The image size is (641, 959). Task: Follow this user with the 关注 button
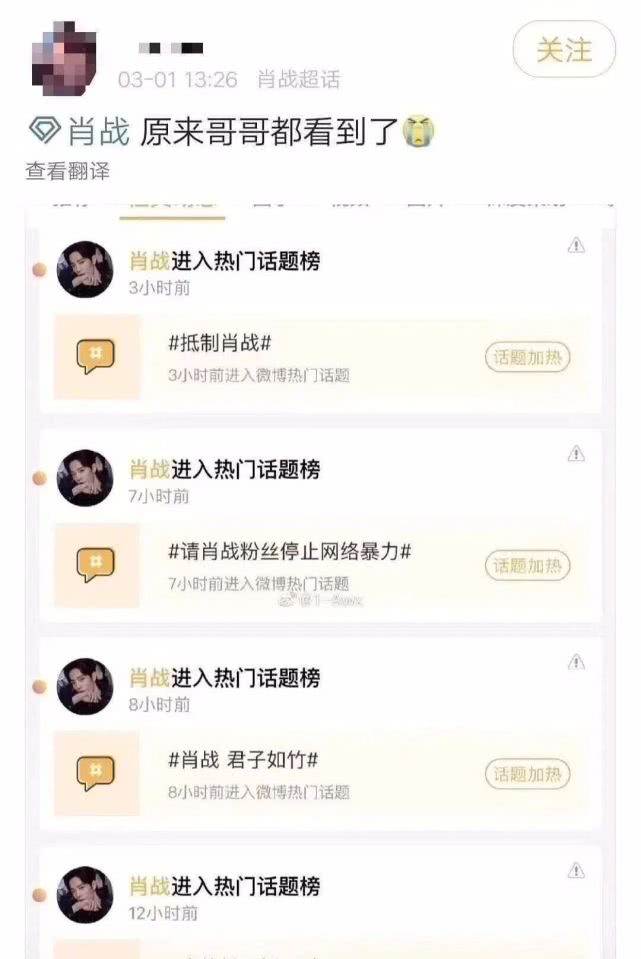(x=564, y=50)
